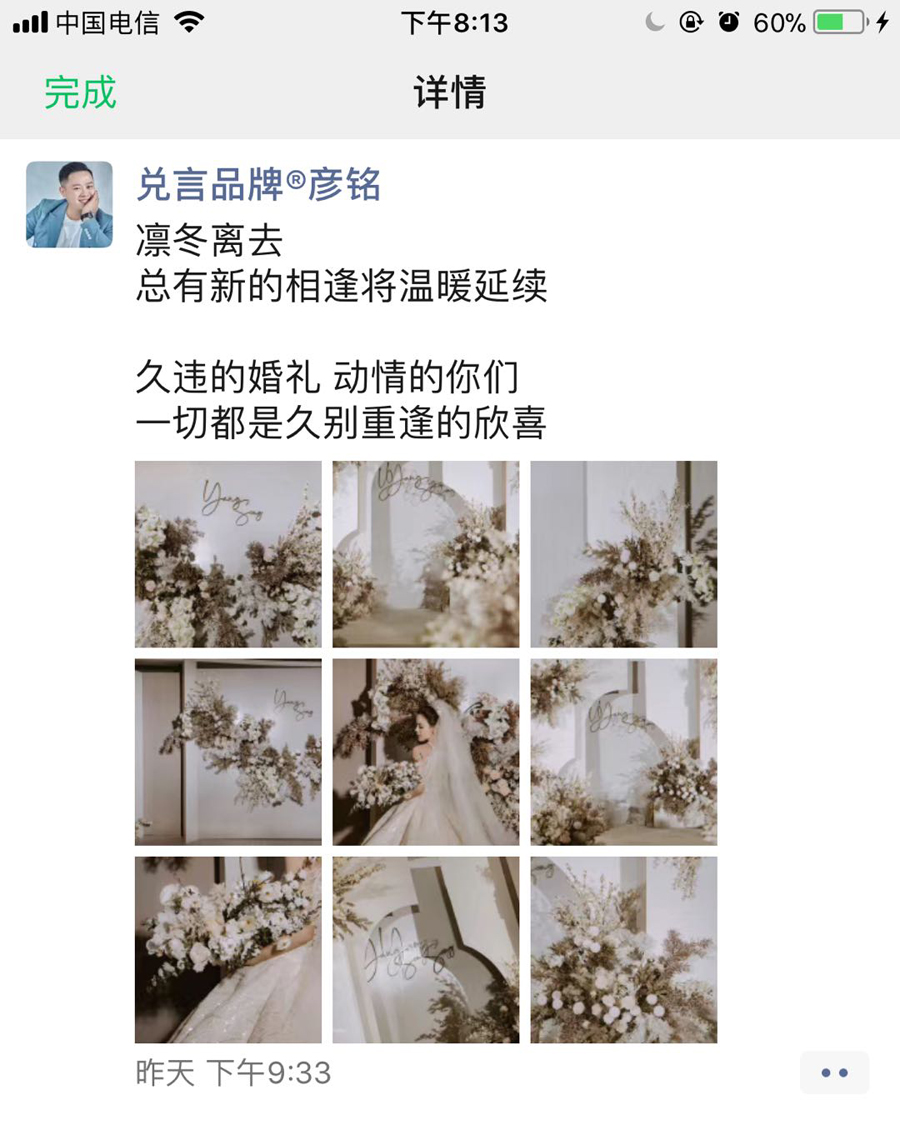Open 兑言品牌®彦铭's profile from the name
The image size is (900, 1145).
258,185
